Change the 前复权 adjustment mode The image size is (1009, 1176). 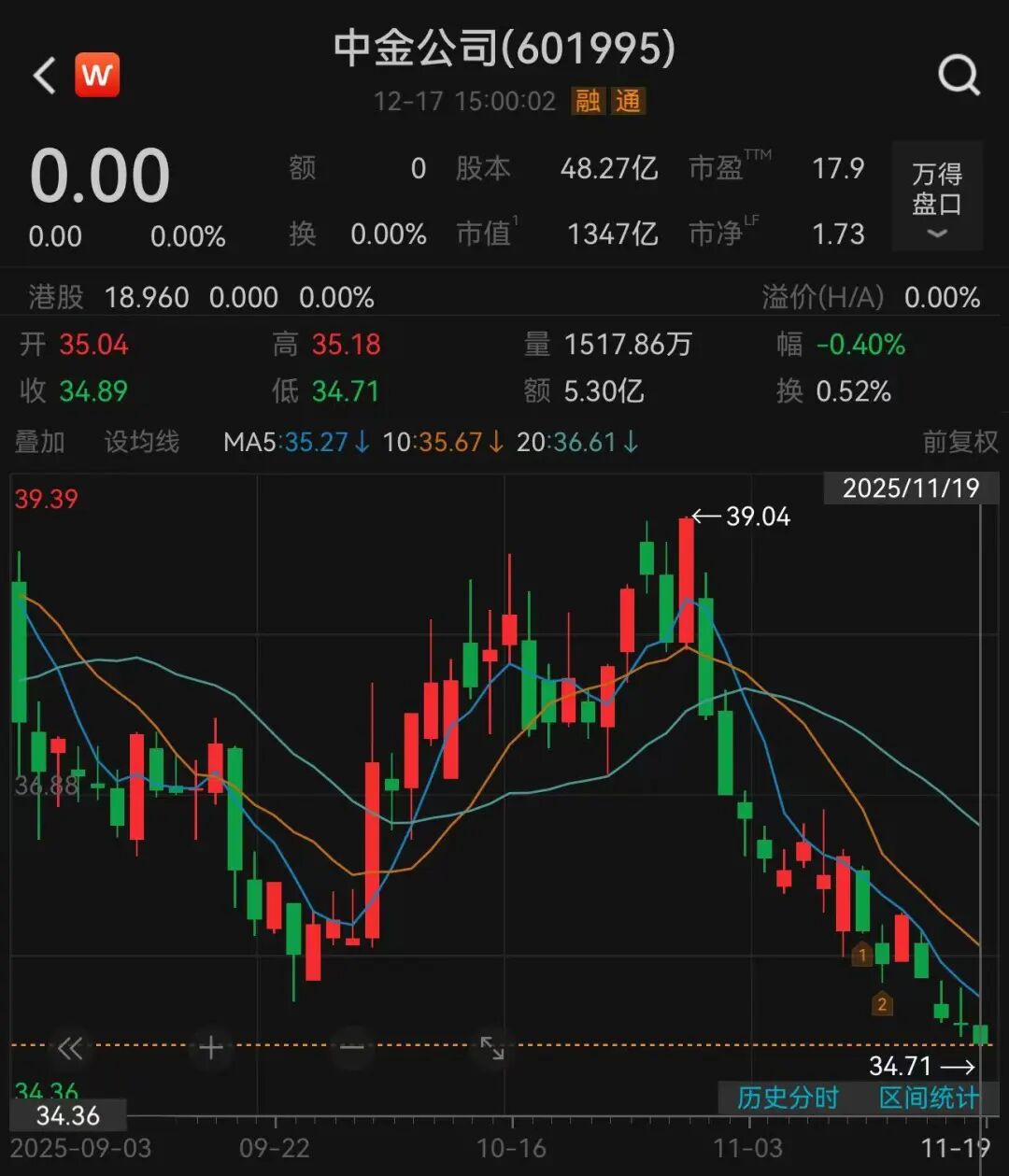coord(959,442)
